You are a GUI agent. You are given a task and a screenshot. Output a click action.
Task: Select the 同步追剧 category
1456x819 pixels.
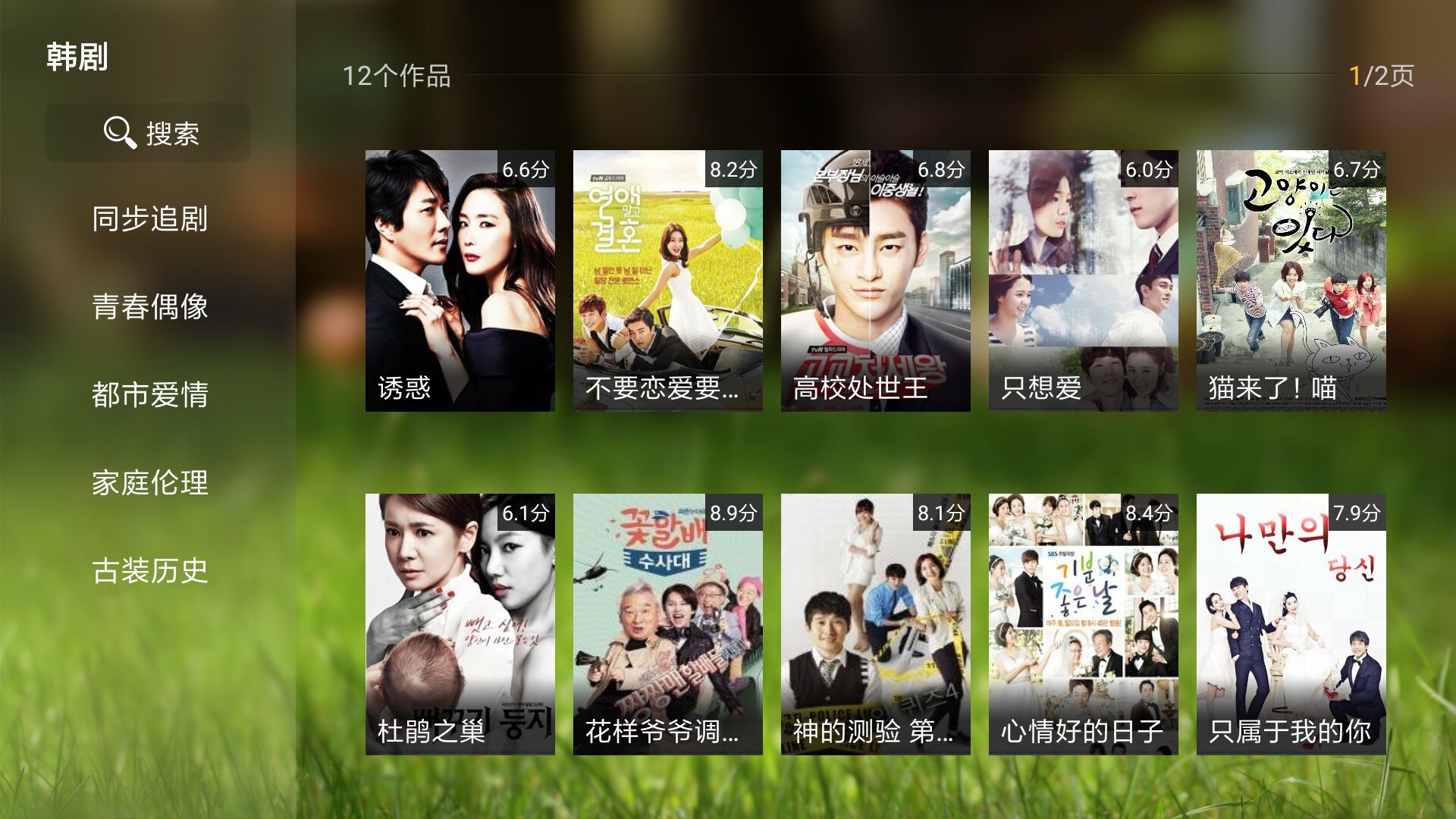click(149, 219)
